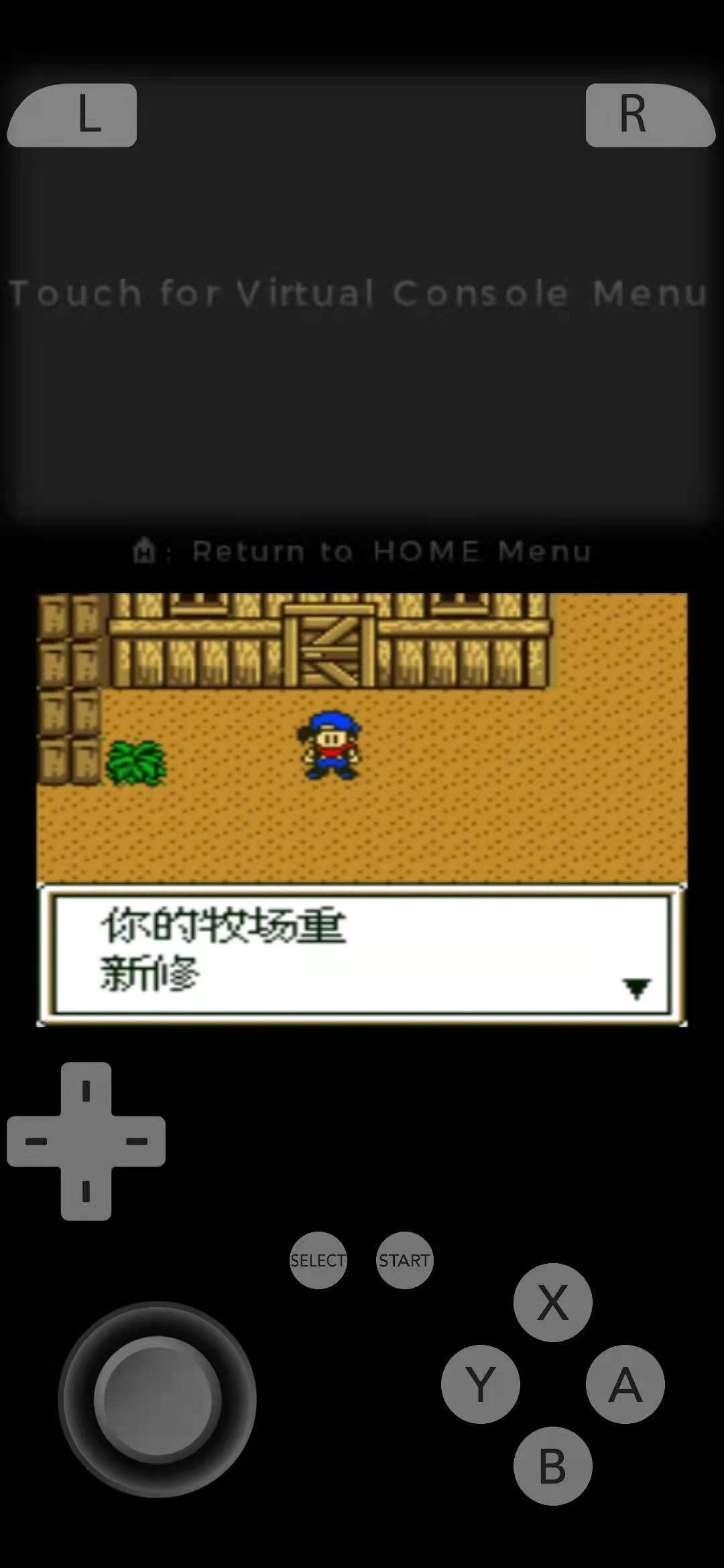This screenshot has height=1568, width=724.
Task: Tap the analog joystick
Action: coord(158,1399)
